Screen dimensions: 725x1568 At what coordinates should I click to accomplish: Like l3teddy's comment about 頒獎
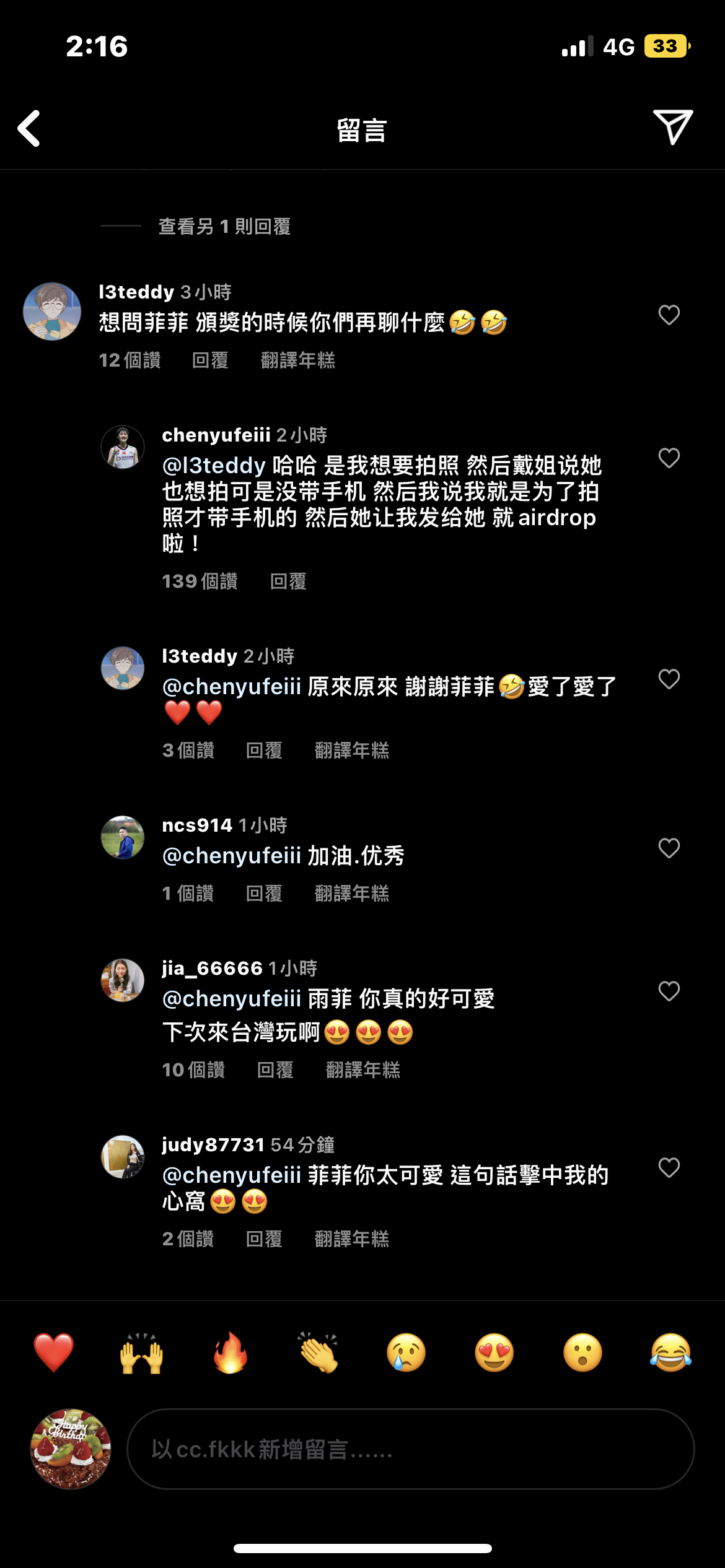pyautogui.click(x=669, y=315)
